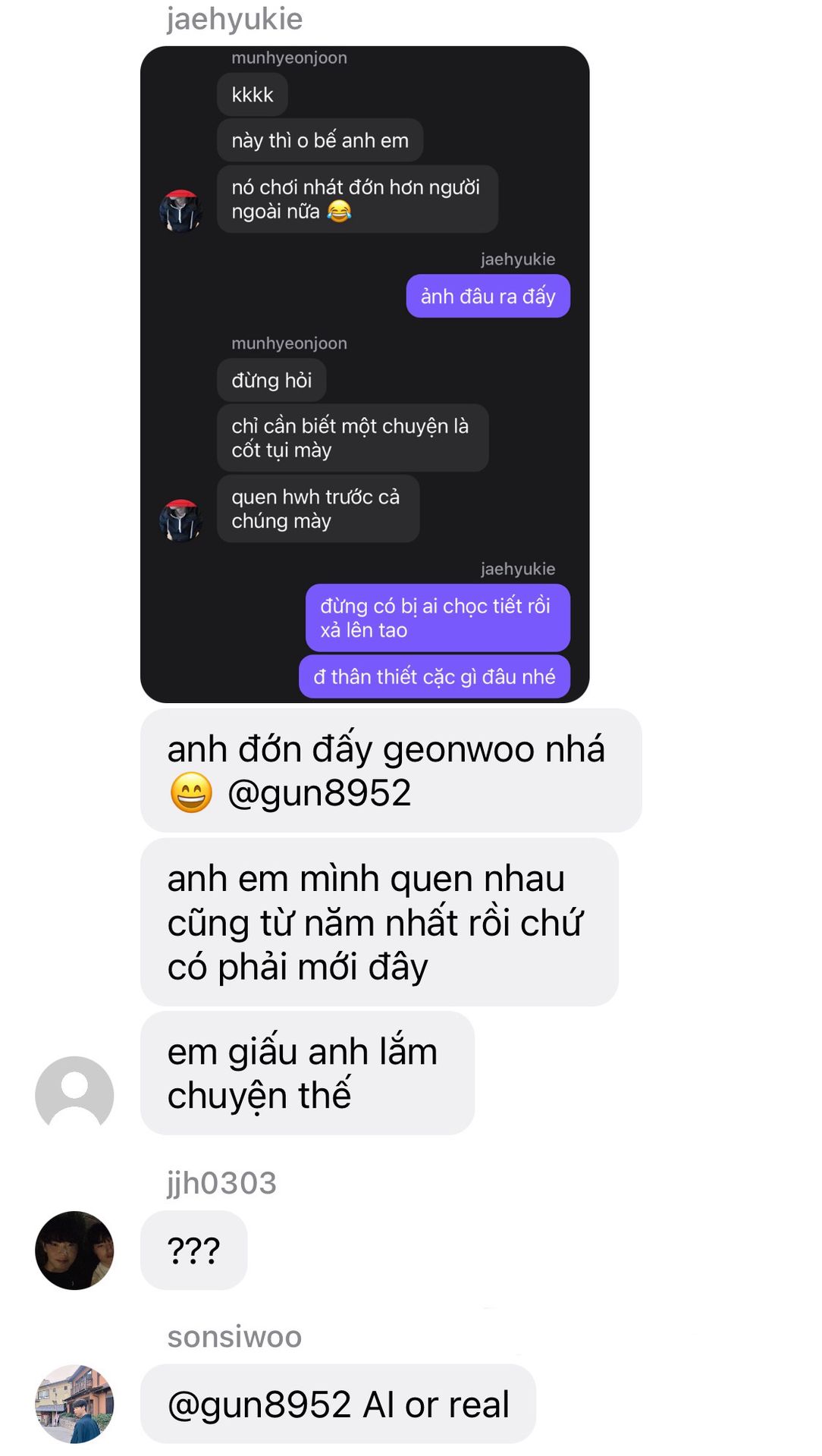Open jjh0303's profile picture

pyautogui.click(x=74, y=1250)
